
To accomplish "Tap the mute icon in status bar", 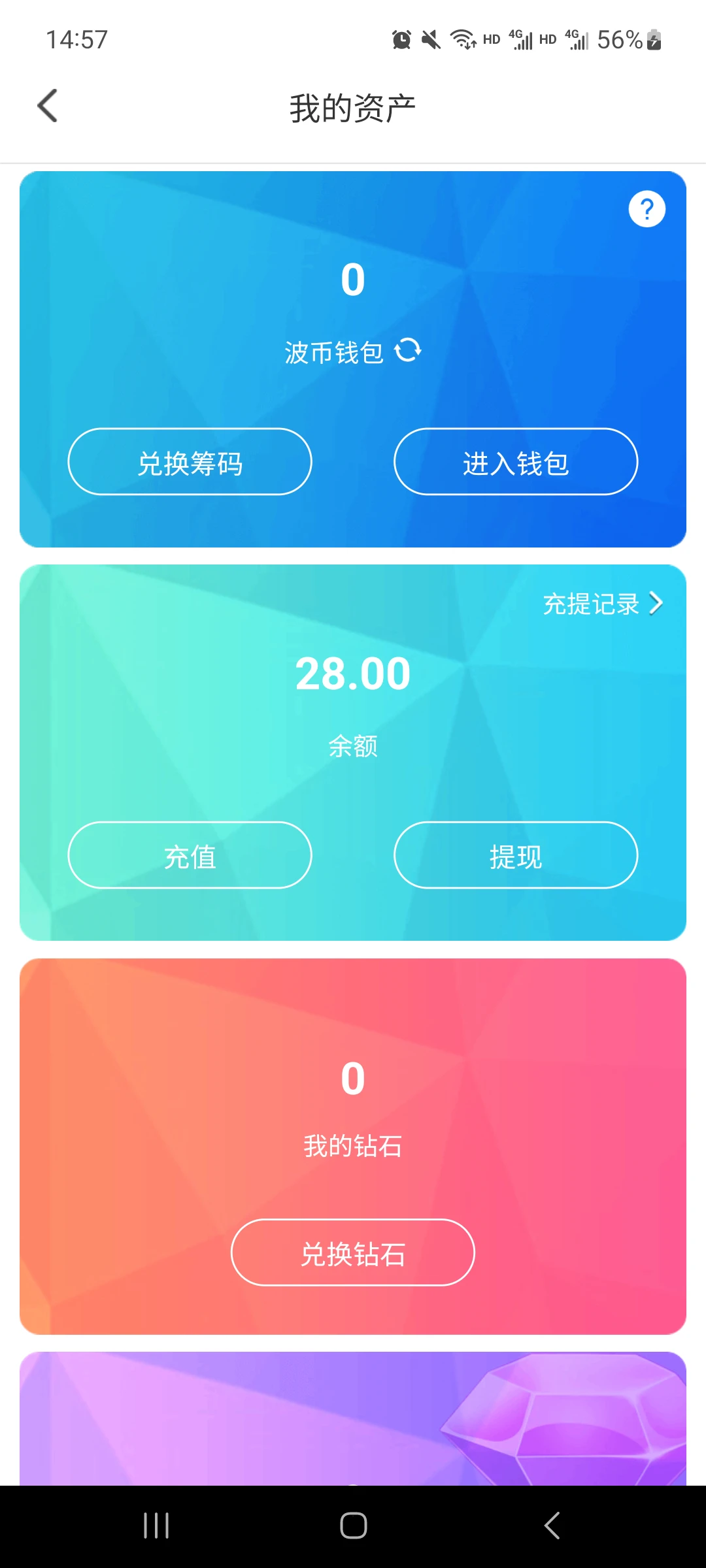I will 429,39.
